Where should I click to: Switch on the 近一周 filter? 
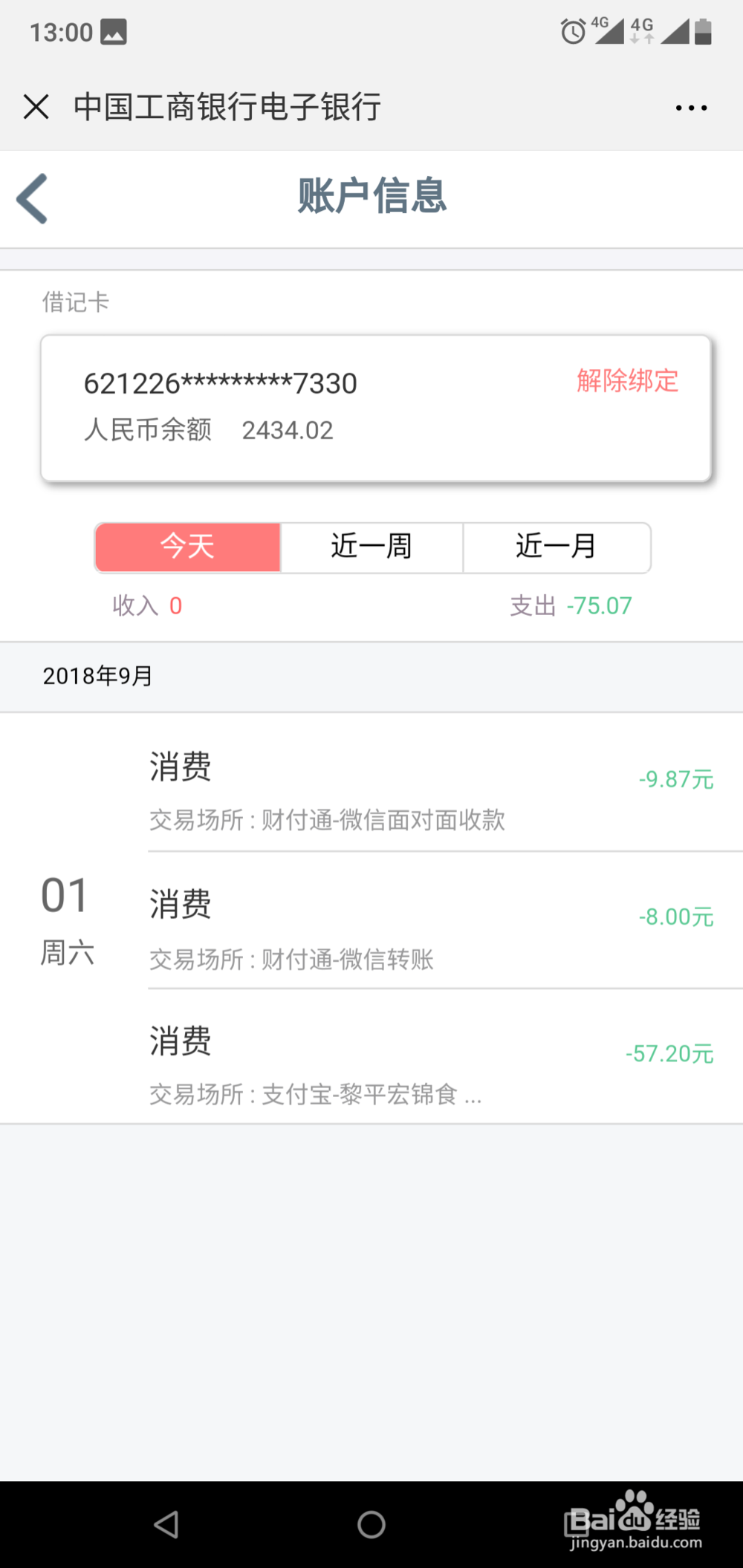click(371, 547)
